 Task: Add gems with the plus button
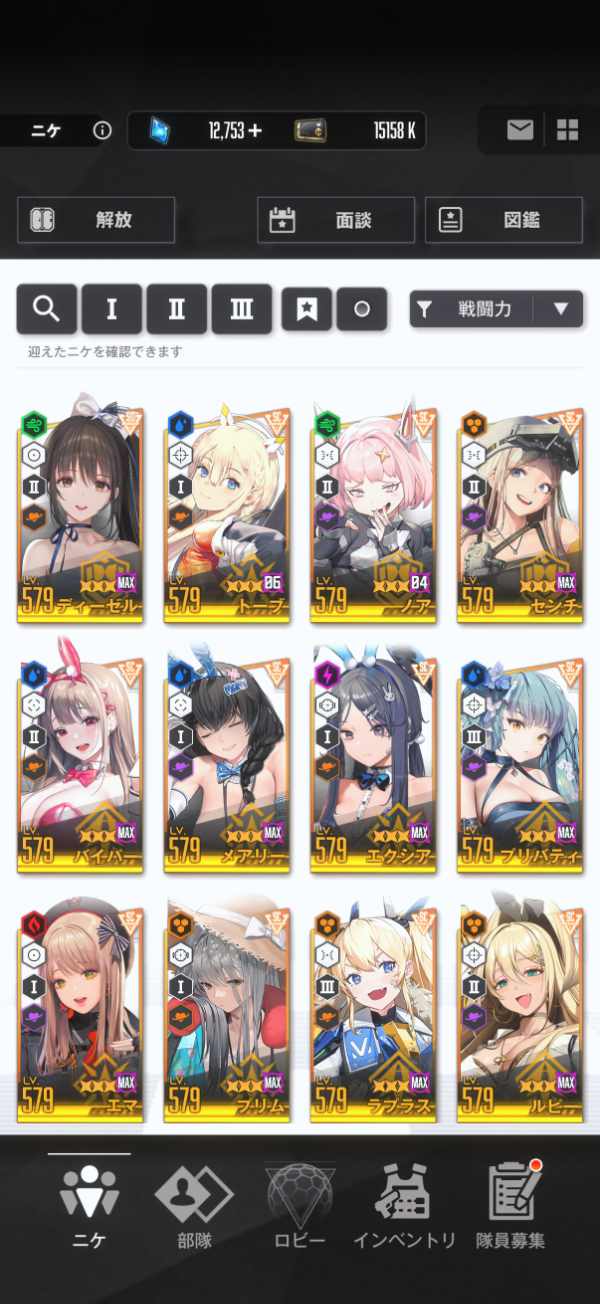pyautogui.click(x=255, y=131)
